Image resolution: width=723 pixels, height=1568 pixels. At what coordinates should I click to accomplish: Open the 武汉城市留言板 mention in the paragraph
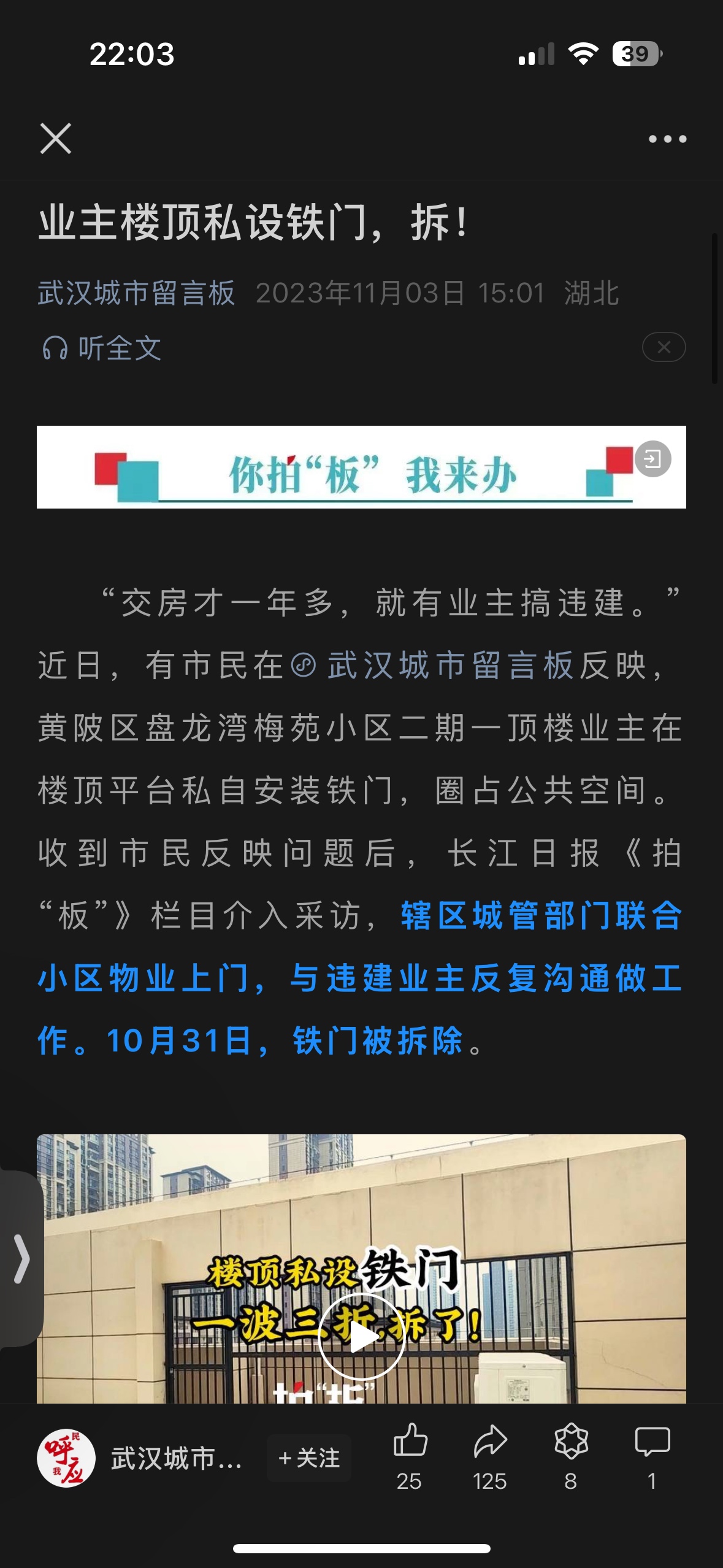(438, 666)
